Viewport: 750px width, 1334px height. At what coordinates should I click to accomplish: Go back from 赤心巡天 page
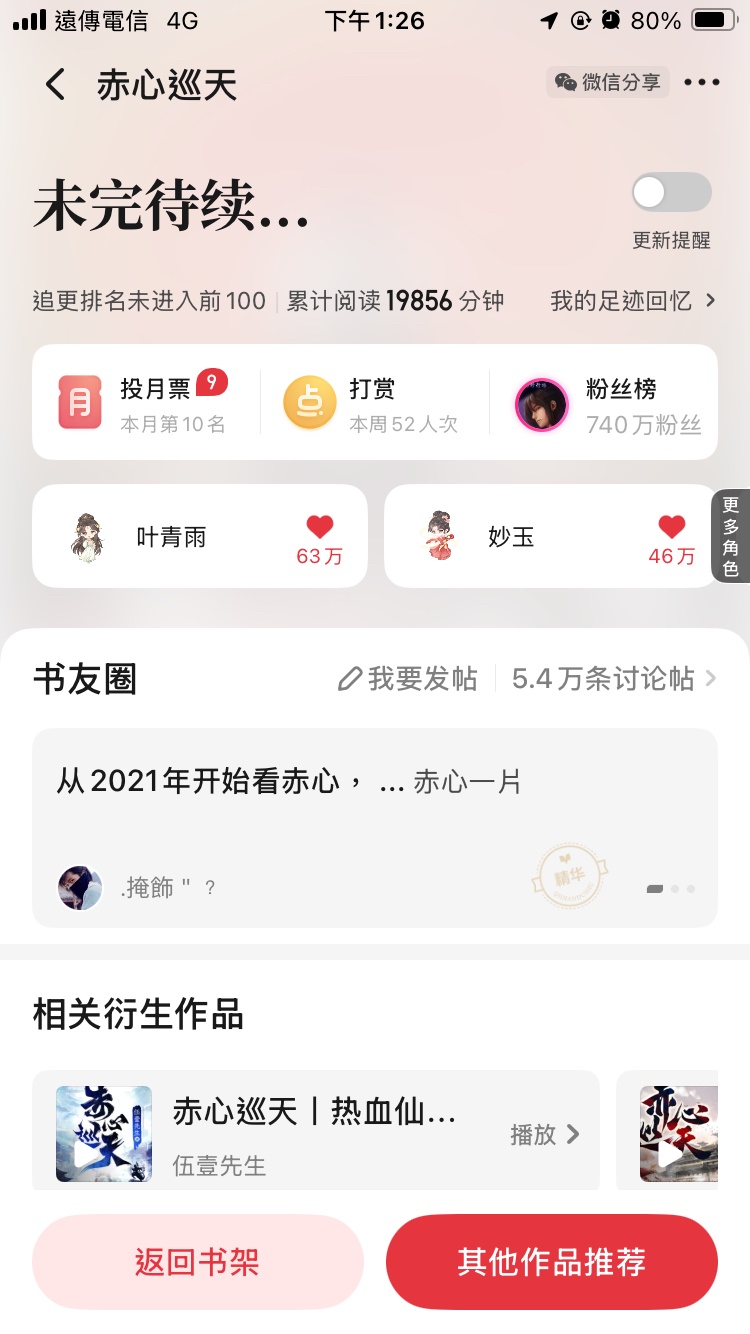click(x=55, y=85)
